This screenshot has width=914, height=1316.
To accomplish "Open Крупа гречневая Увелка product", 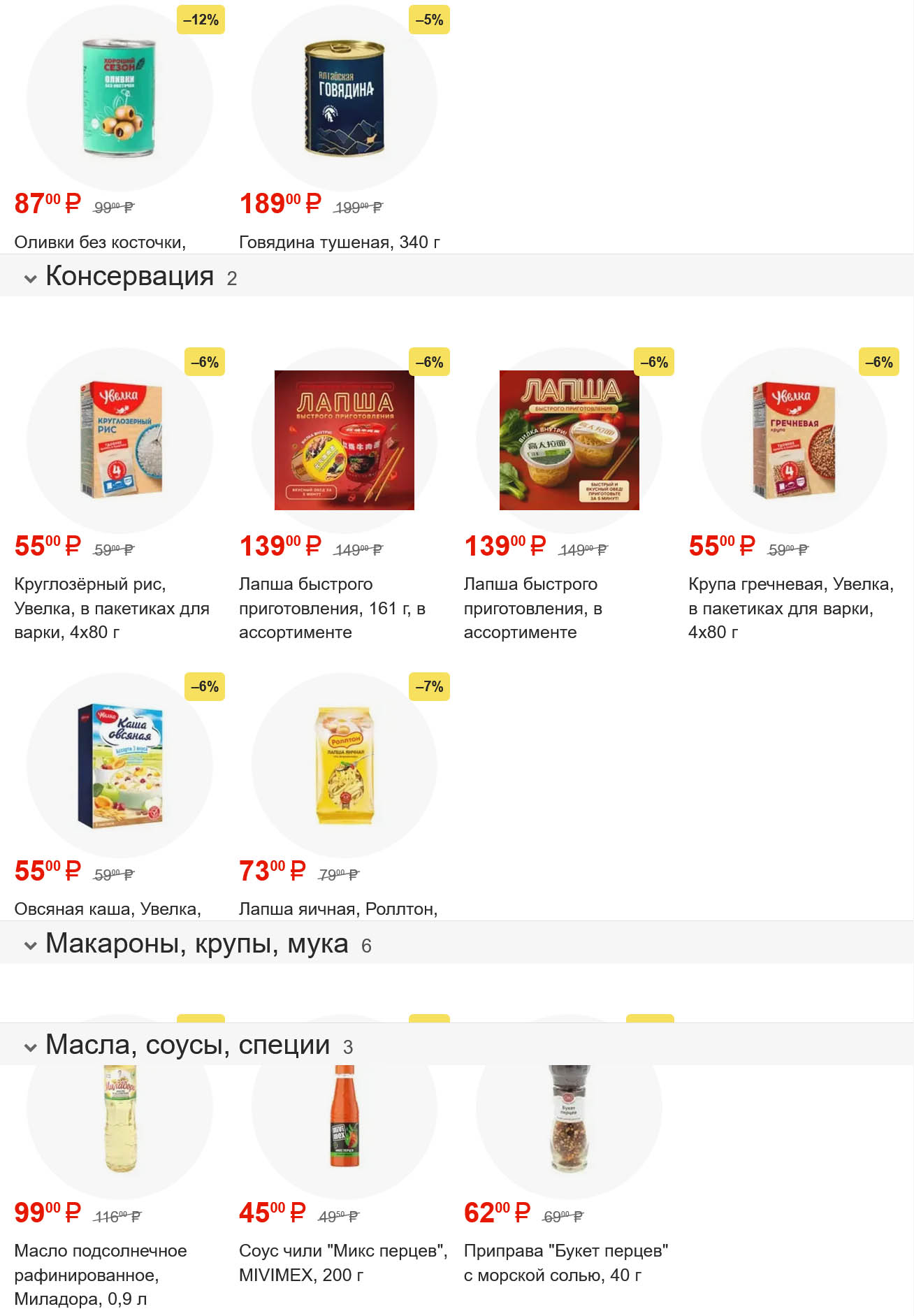I will coord(794,440).
